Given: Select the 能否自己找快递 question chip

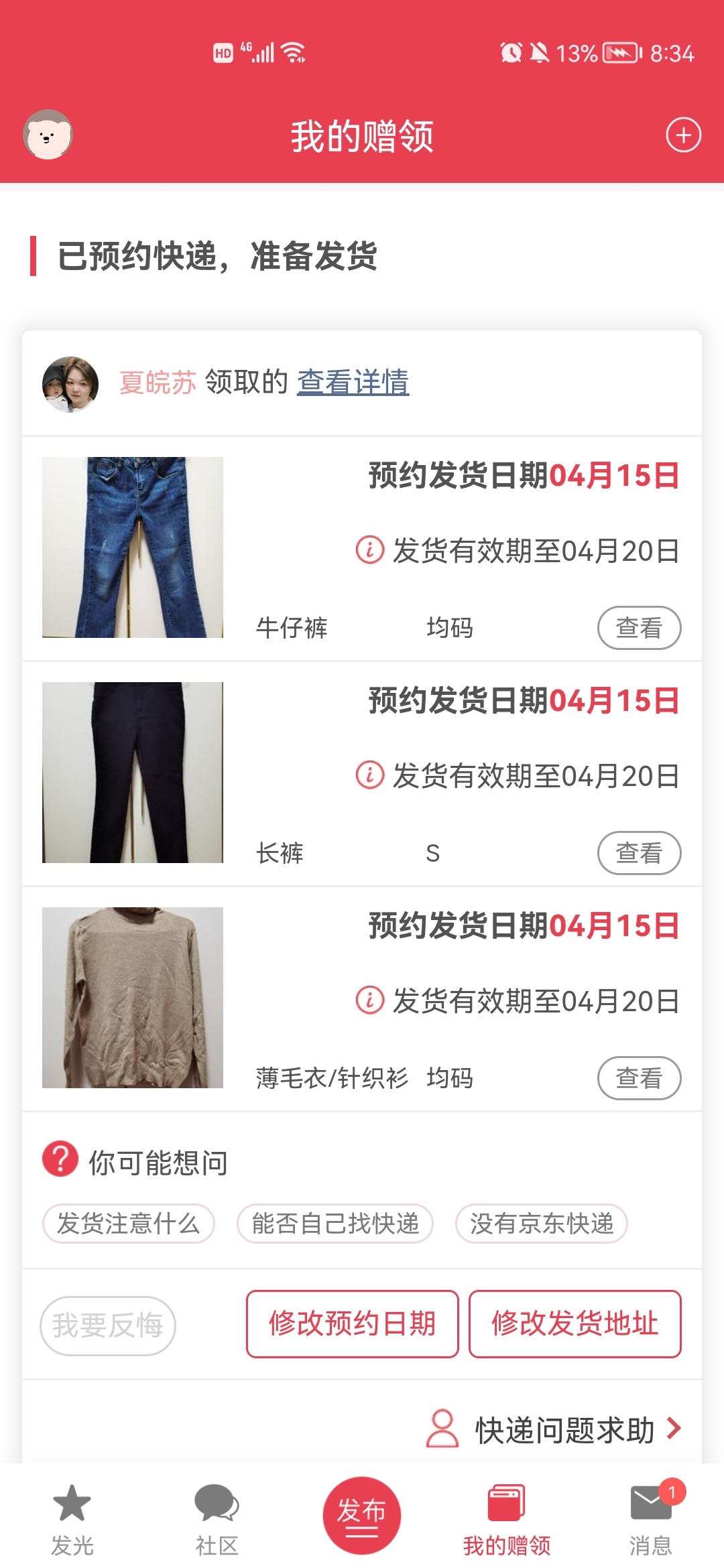Looking at the screenshot, I should [335, 1224].
